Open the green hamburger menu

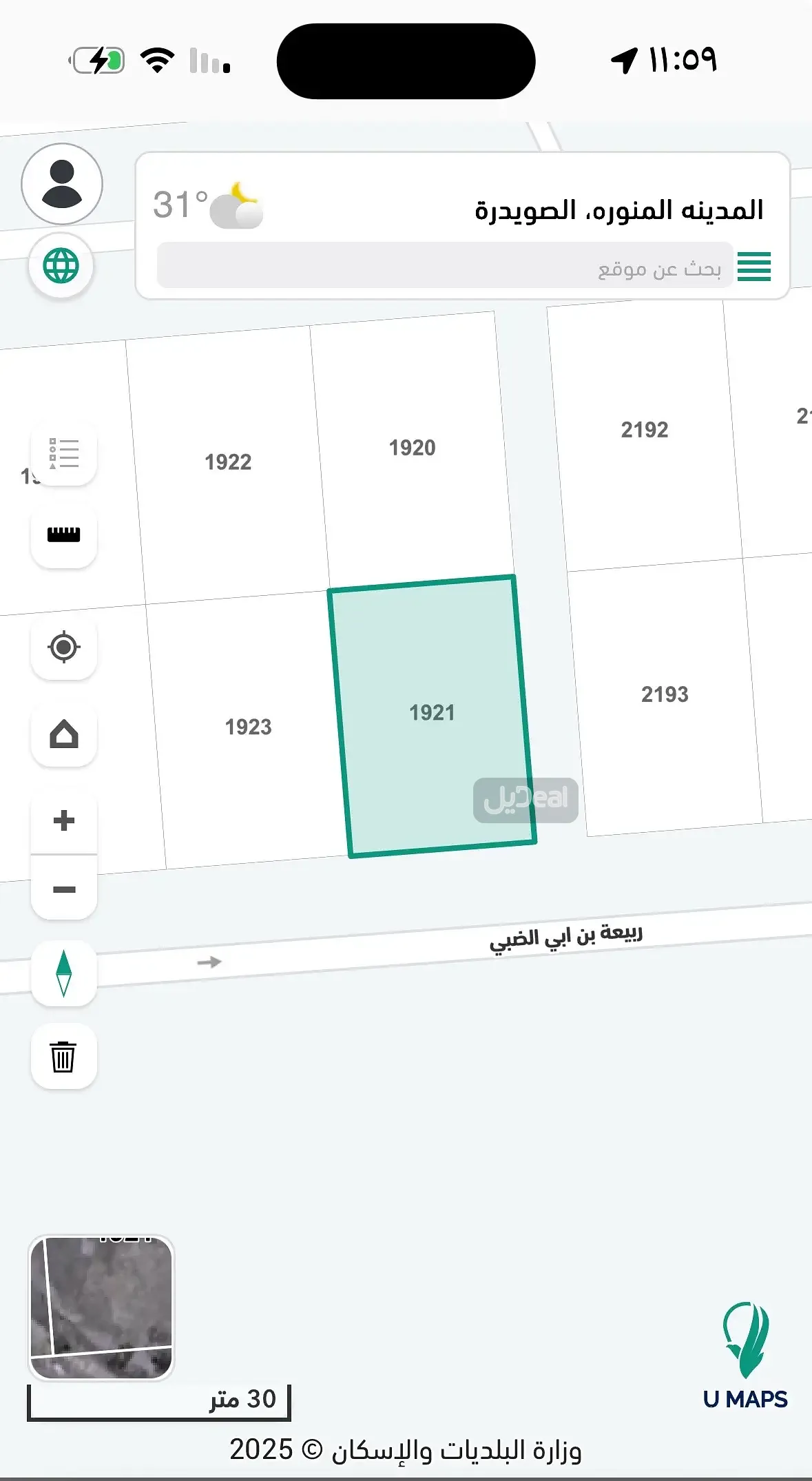753,267
